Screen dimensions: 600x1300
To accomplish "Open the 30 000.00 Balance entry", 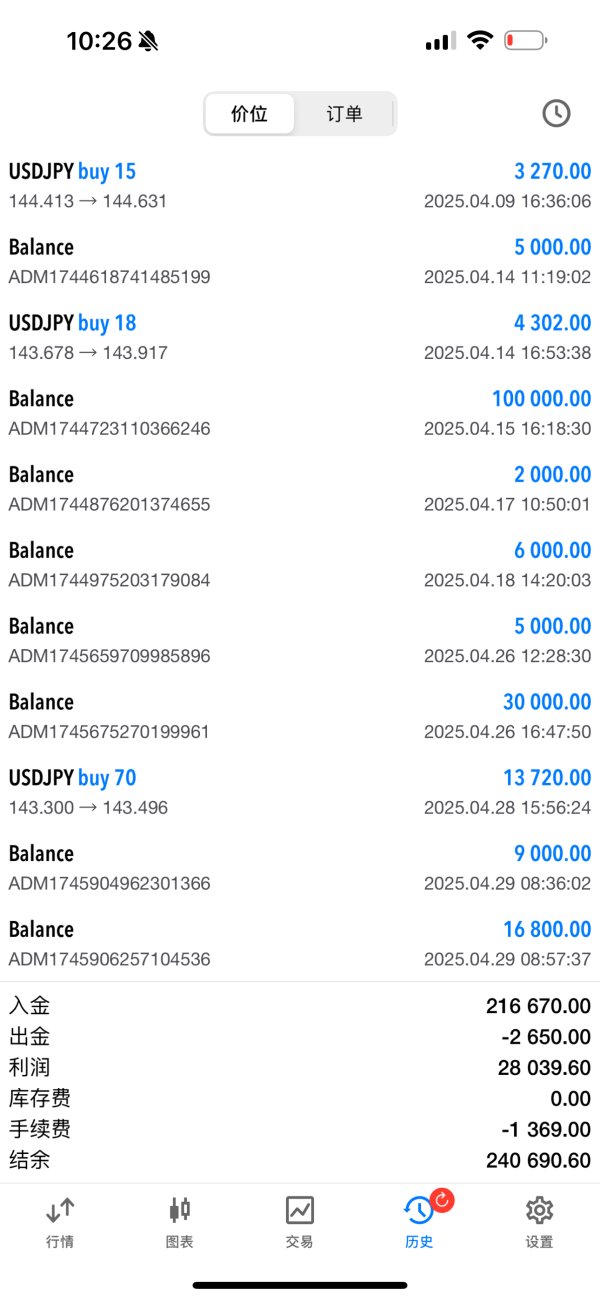I will point(300,716).
